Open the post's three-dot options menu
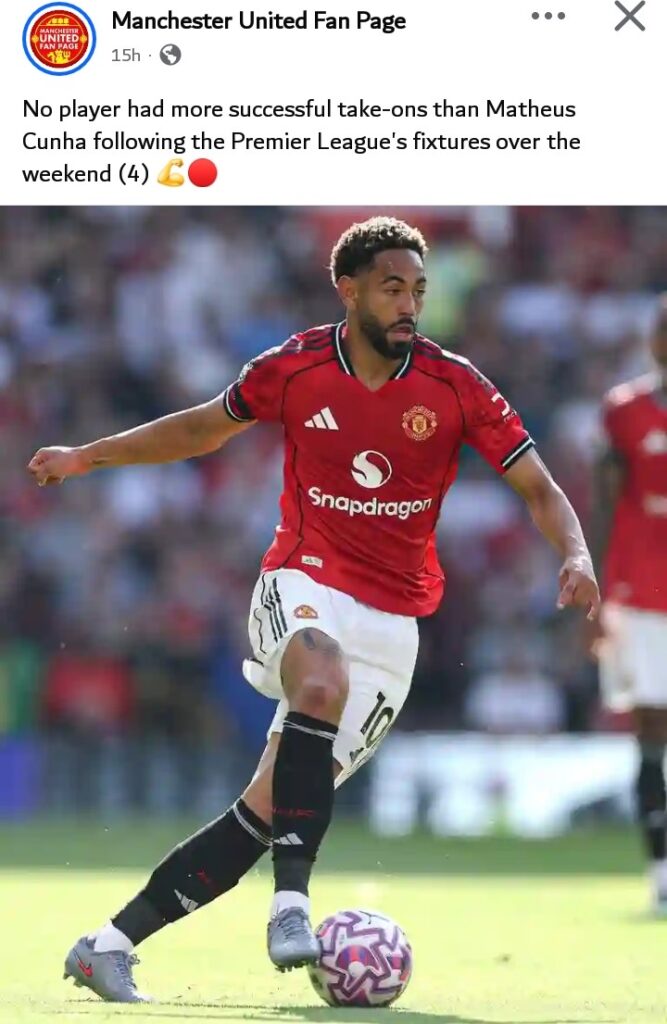 point(548,16)
